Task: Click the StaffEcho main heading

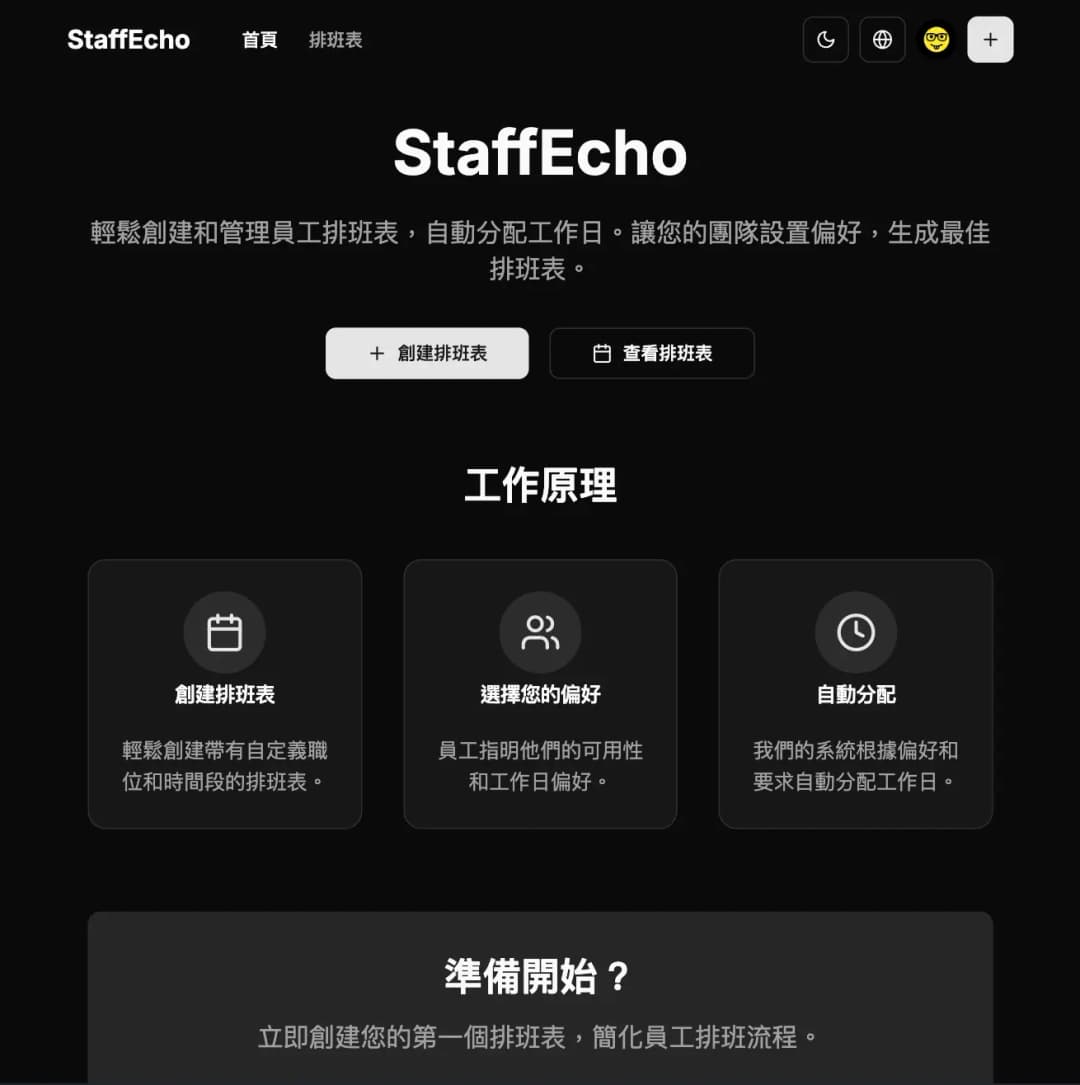Action: pos(540,152)
